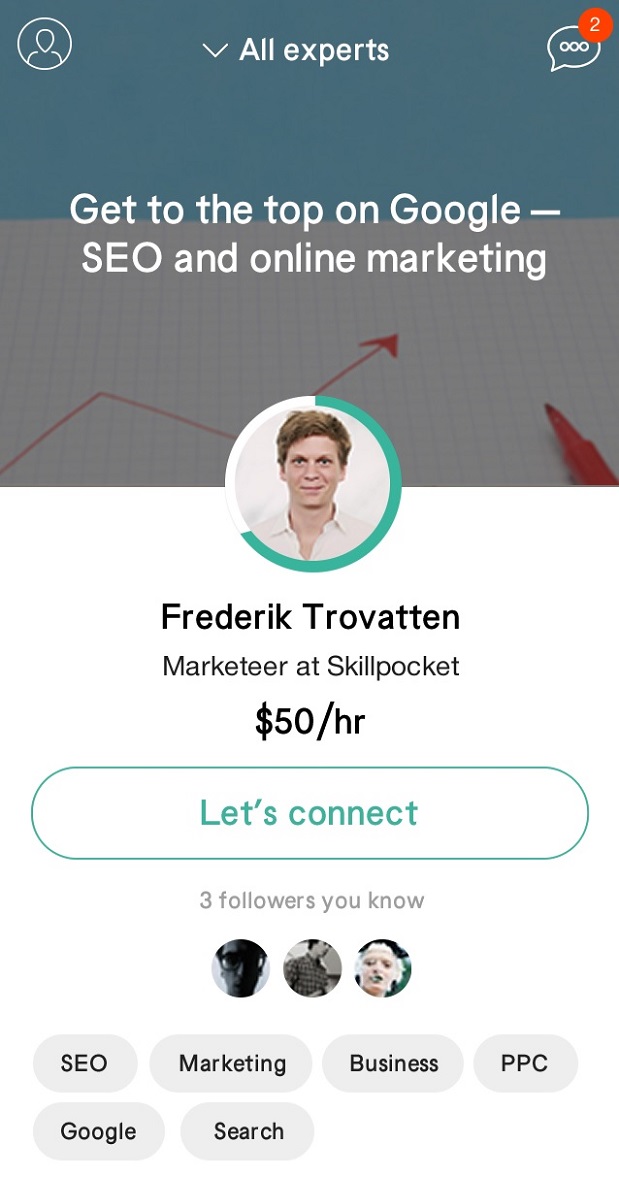Select the SEO tag

point(84,1063)
